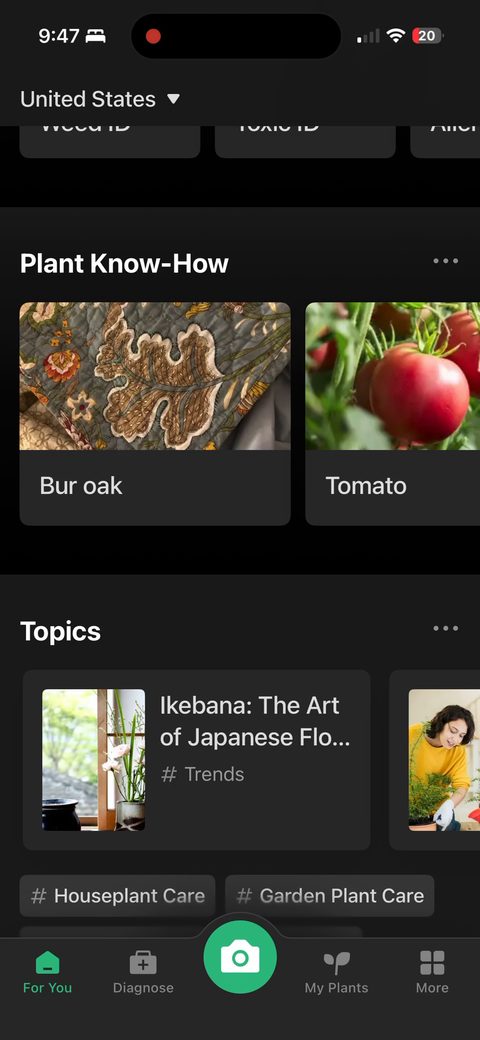Open Plant Know-How more options menu
The width and height of the screenshot is (480, 1040).
coord(446,261)
